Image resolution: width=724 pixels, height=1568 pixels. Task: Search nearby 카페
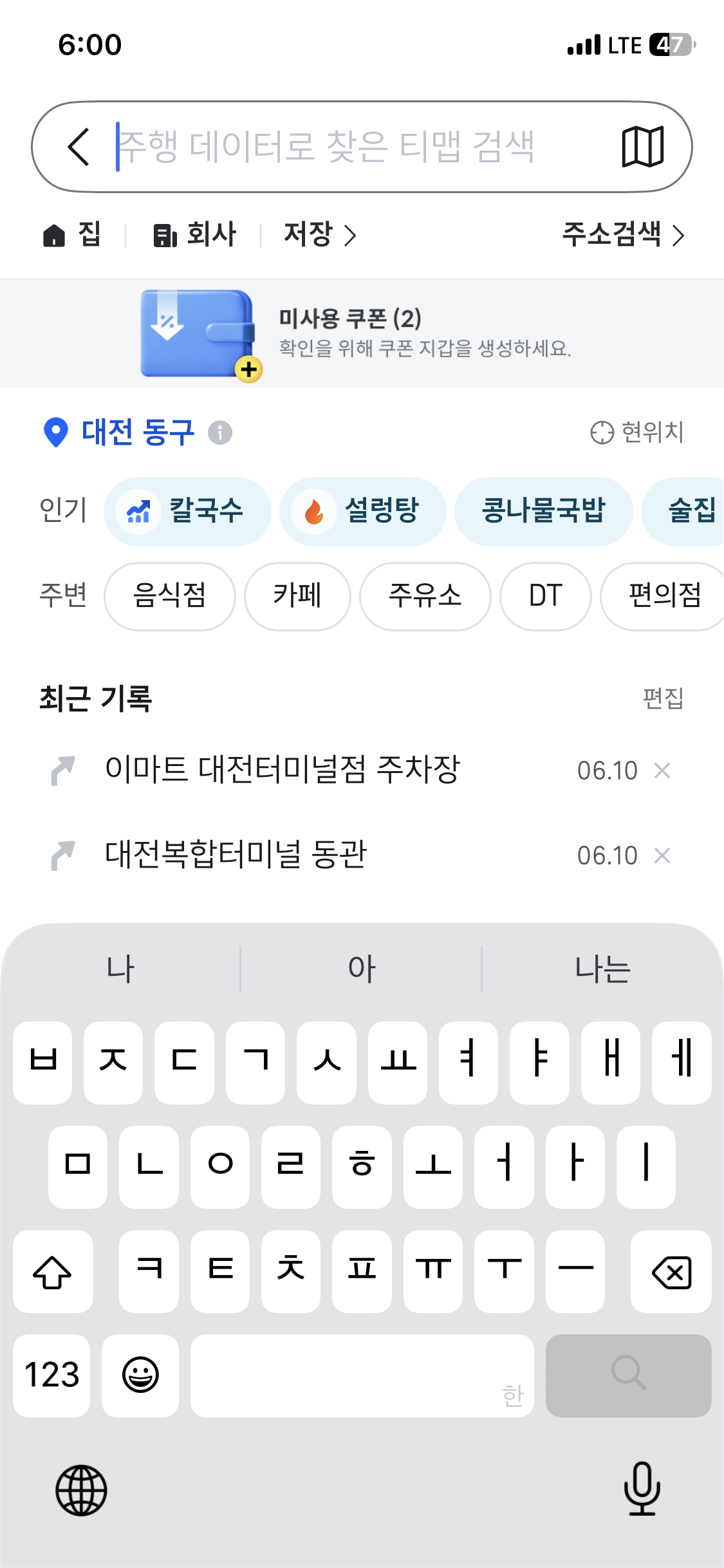(297, 596)
